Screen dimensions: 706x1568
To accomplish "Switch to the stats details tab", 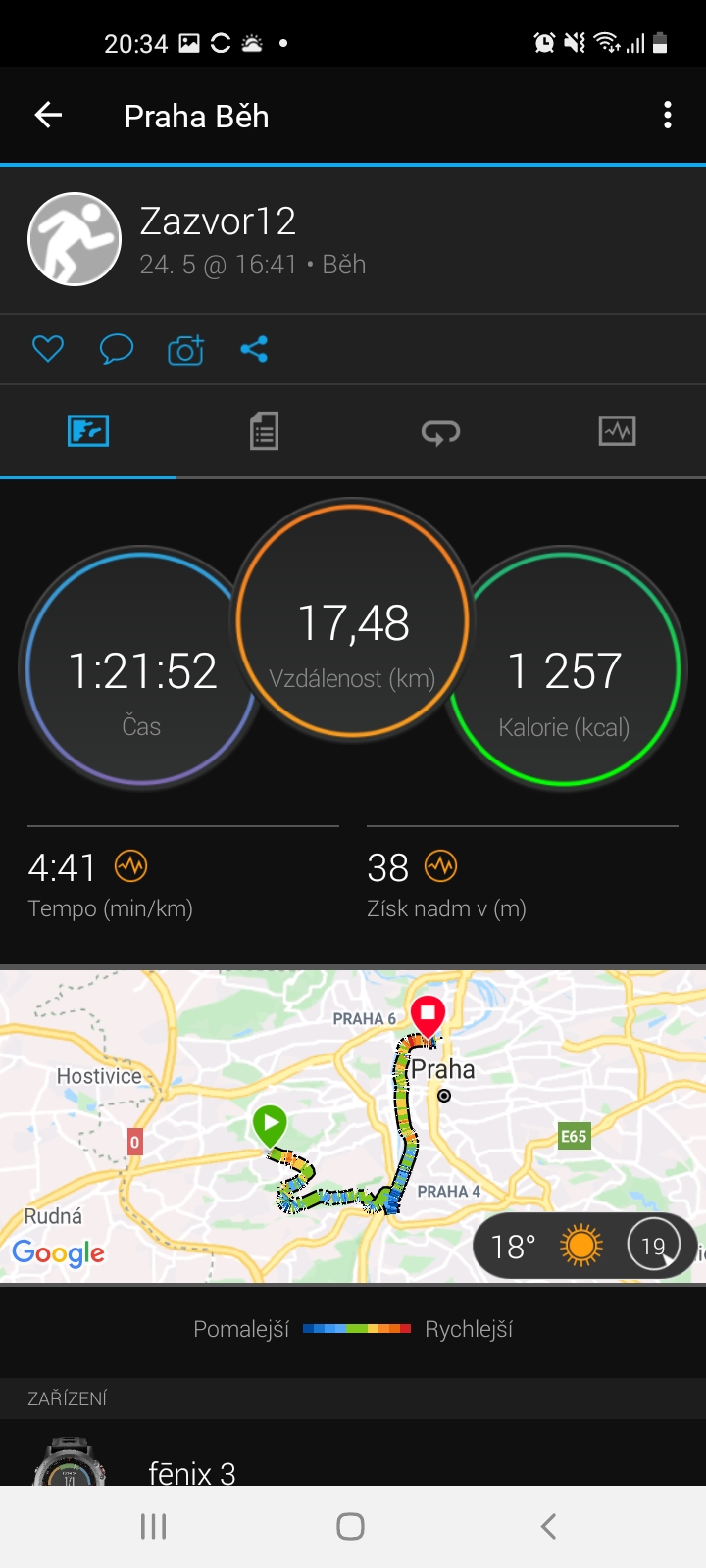I will (x=265, y=431).
